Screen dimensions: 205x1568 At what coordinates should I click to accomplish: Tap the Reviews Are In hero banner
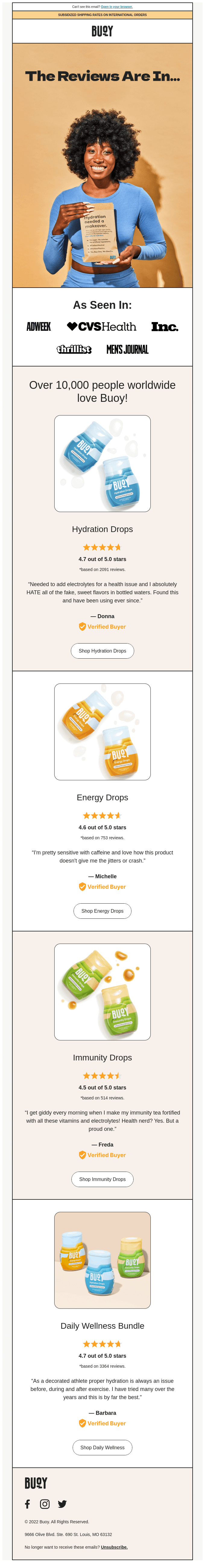[102, 166]
